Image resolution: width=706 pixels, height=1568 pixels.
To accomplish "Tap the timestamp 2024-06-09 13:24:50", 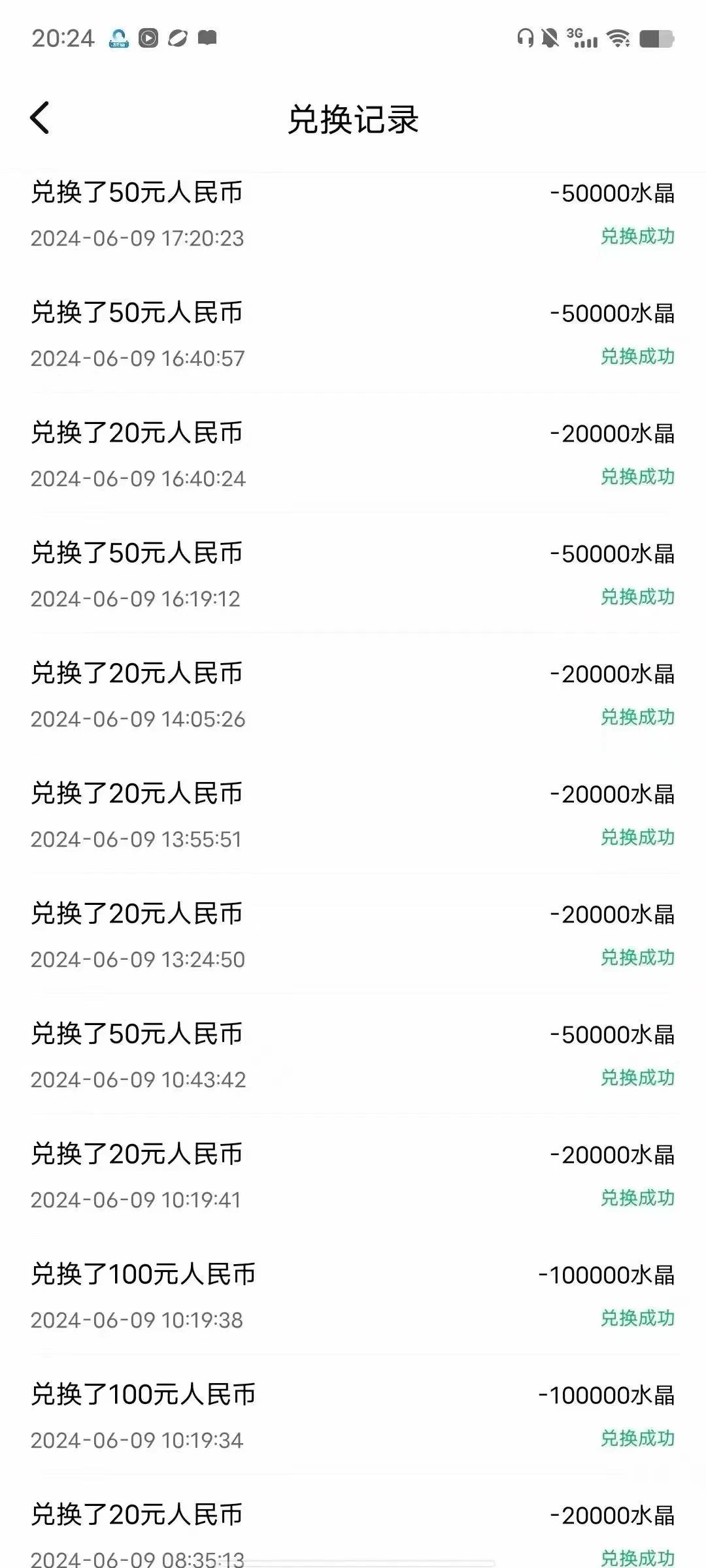I will point(138,959).
